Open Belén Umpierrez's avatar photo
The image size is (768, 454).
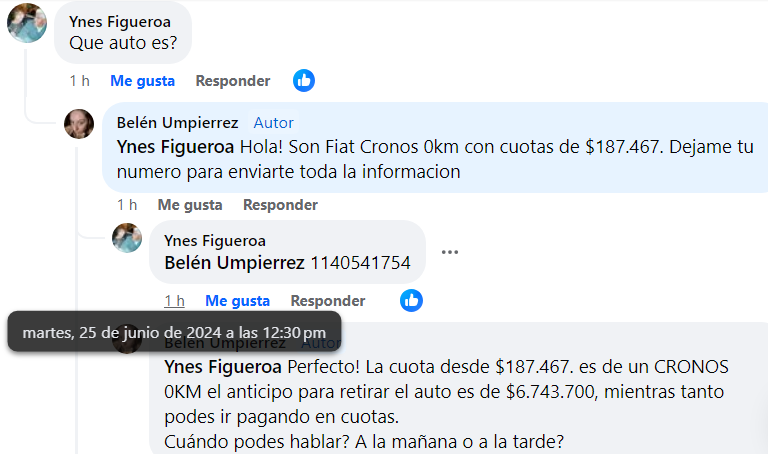tap(79, 124)
